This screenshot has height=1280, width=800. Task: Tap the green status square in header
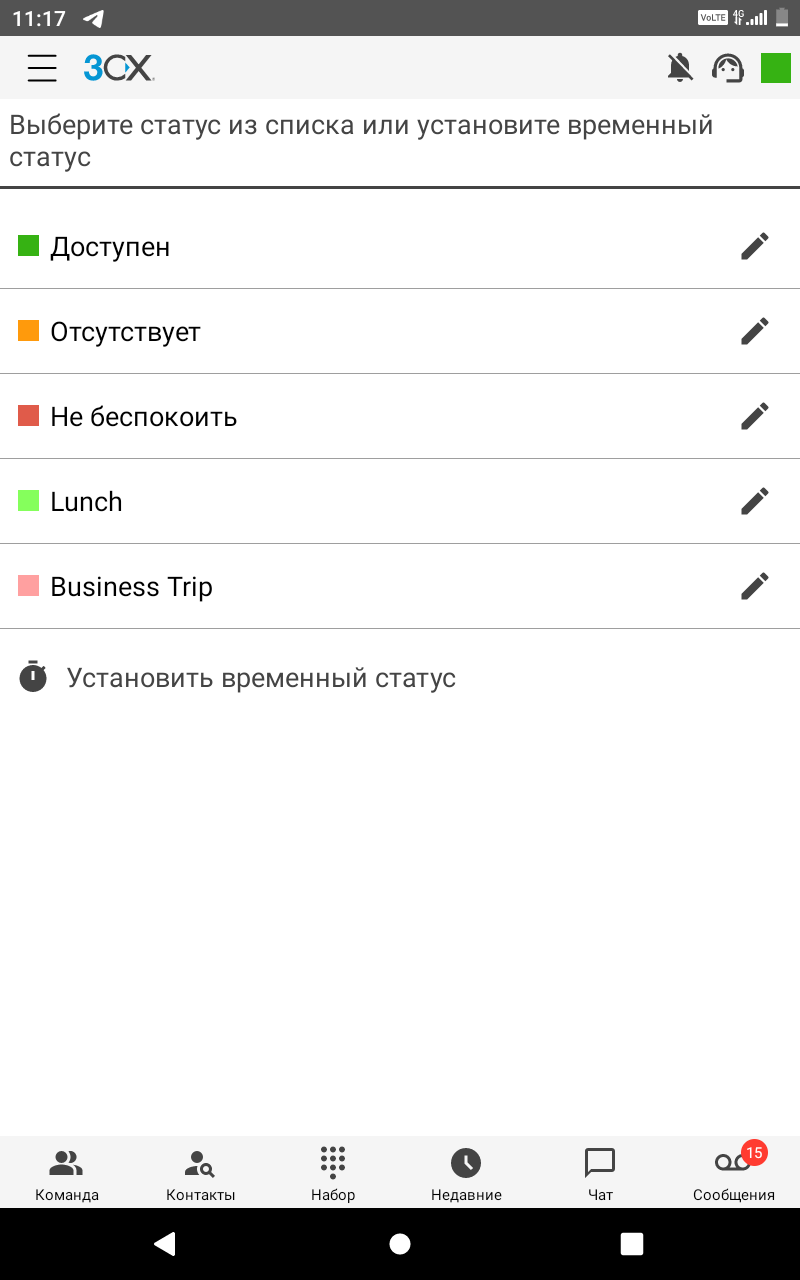coord(776,68)
